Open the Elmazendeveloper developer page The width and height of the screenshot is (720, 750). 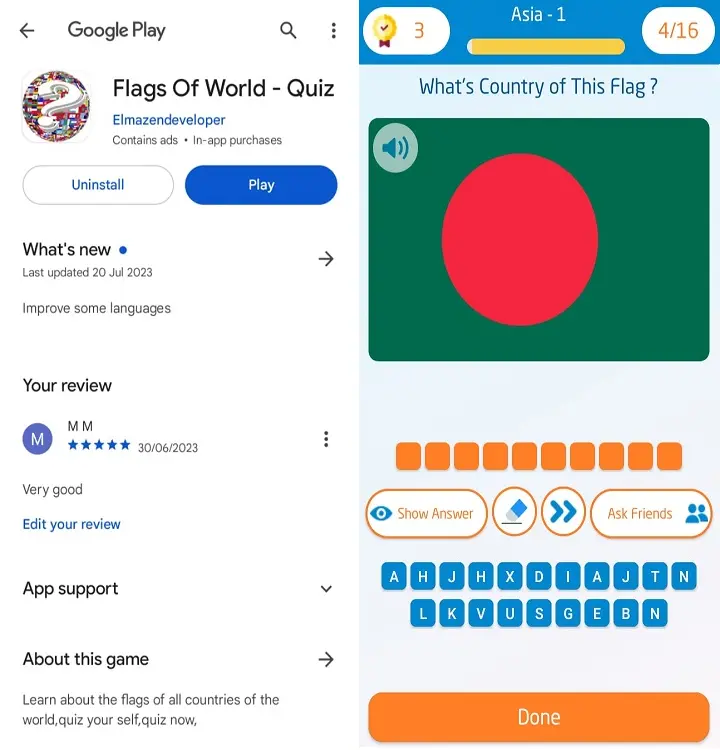(169, 120)
